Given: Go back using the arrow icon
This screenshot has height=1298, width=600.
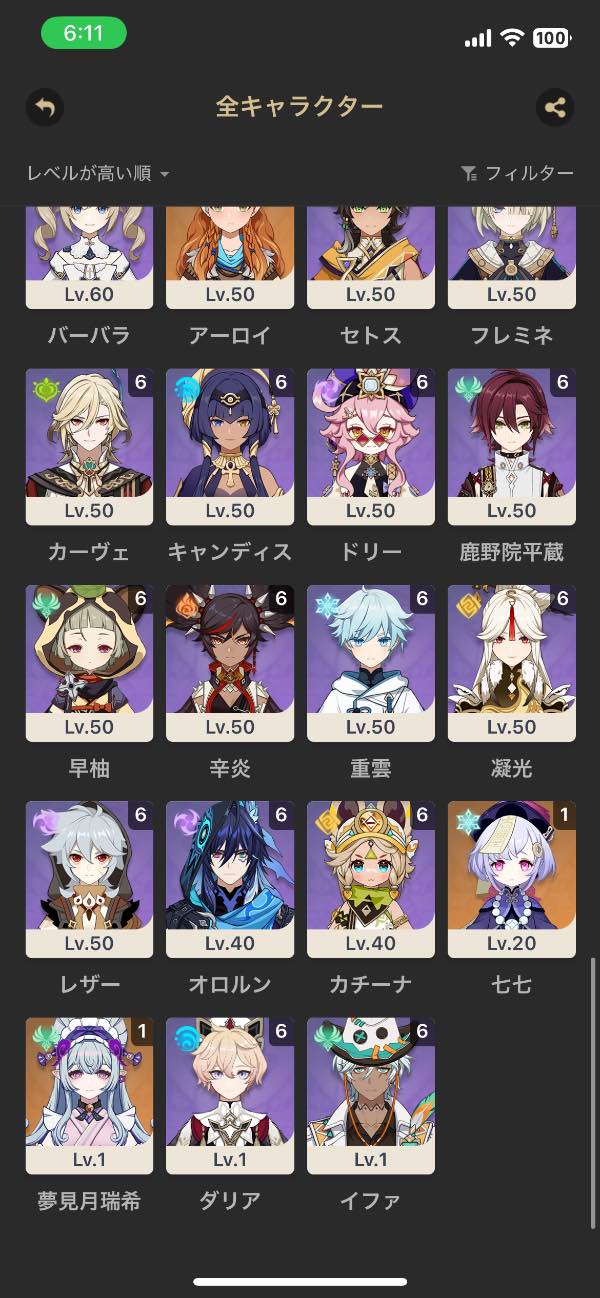Looking at the screenshot, I should (44, 107).
